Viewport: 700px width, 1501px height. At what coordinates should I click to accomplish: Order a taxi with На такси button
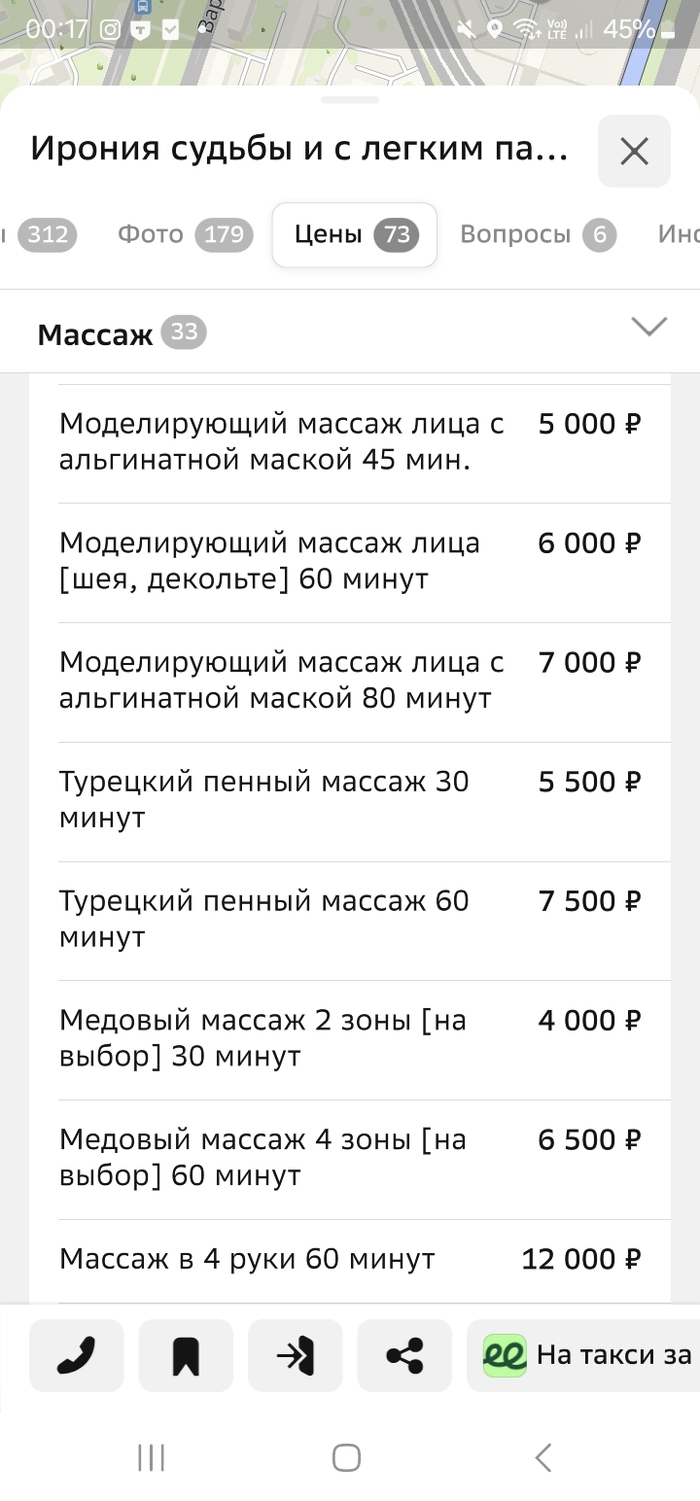tap(585, 1355)
